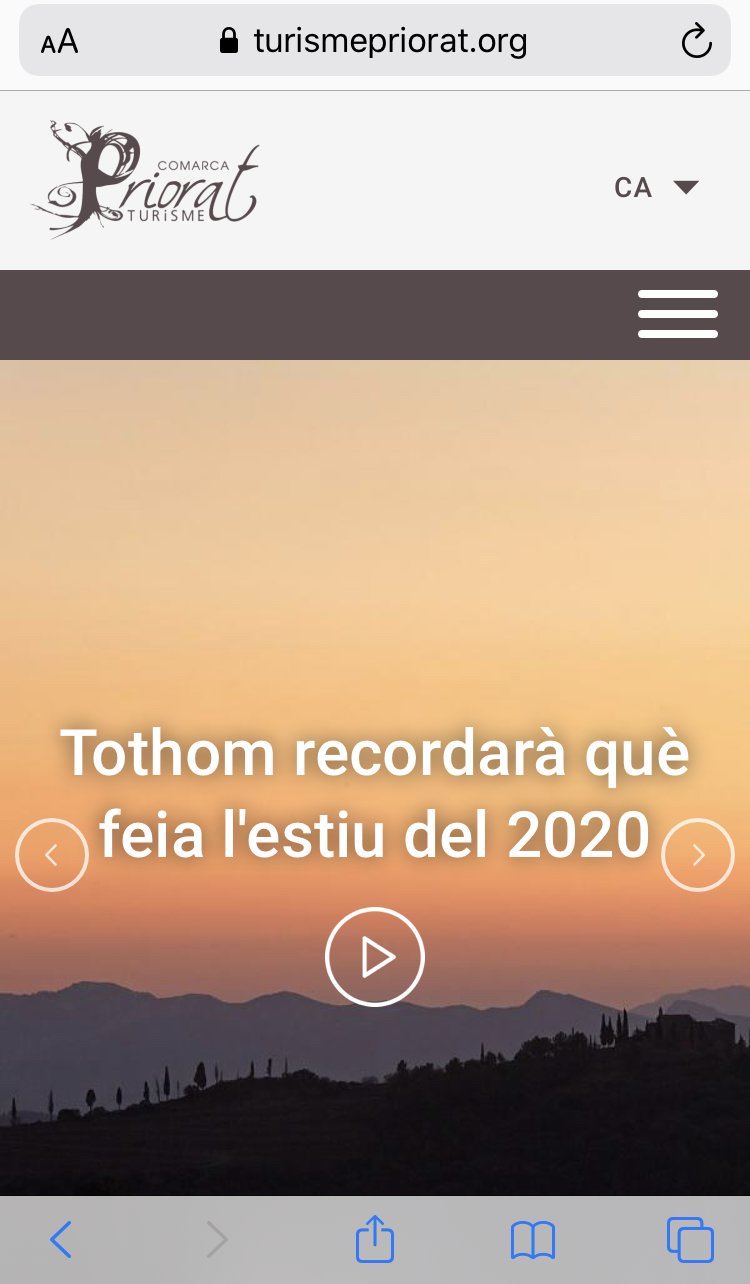Advance to the next carousel slide
The image size is (750, 1284).
click(698, 855)
